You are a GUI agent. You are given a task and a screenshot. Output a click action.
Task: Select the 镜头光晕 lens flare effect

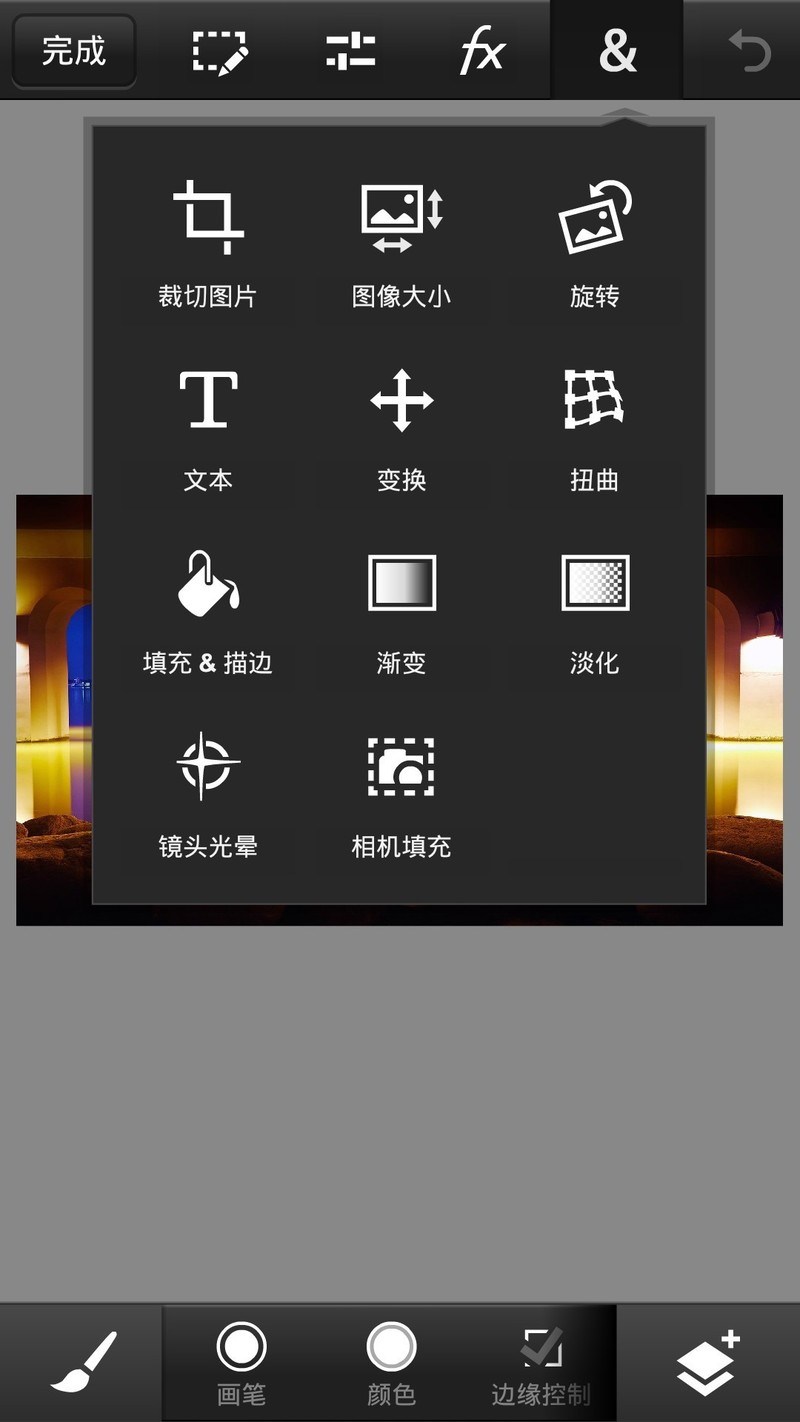coord(207,793)
